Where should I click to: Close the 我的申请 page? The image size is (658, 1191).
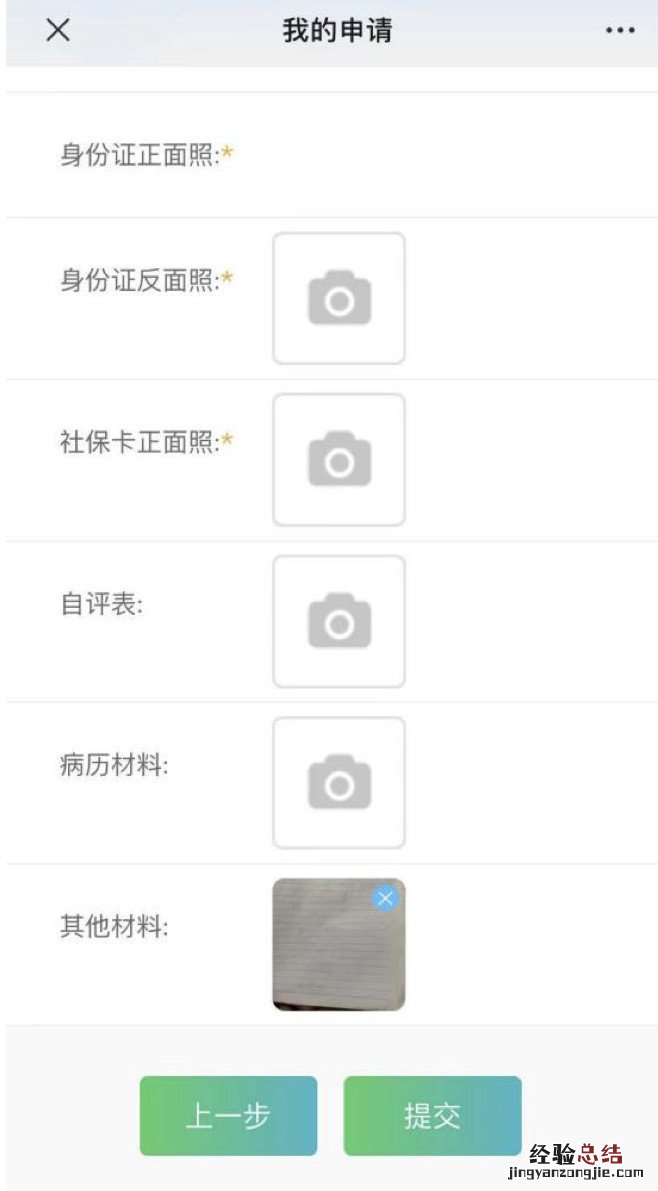click(58, 30)
